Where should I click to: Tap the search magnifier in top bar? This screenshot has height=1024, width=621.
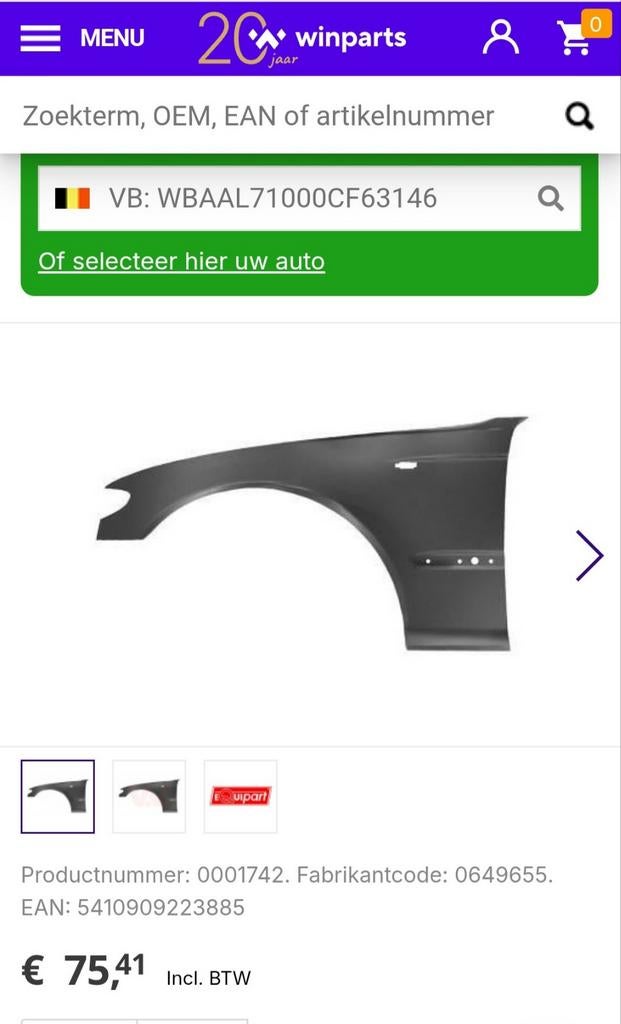click(580, 117)
